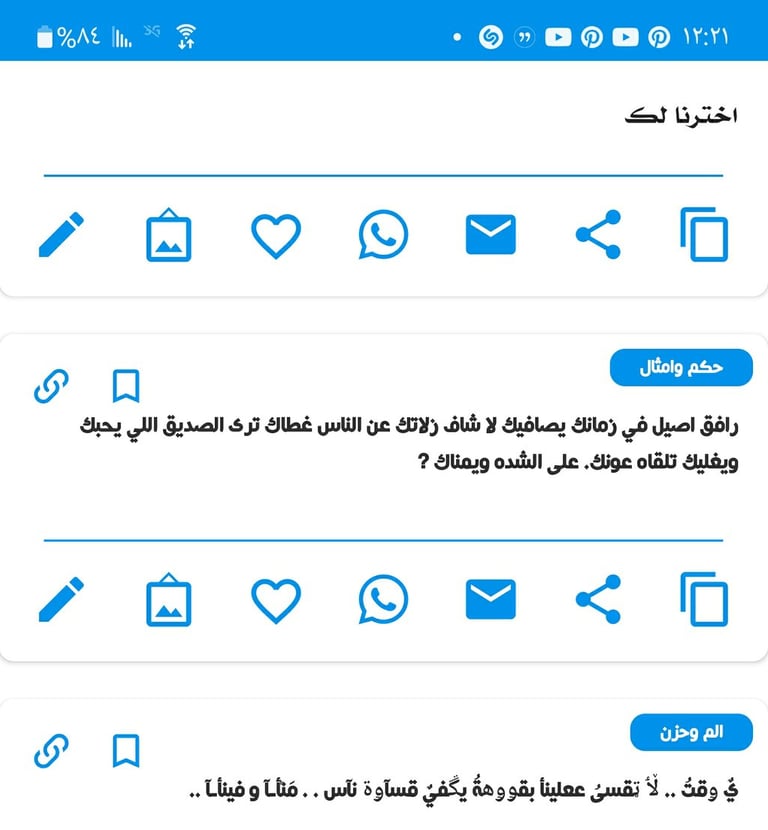The height and width of the screenshot is (830, 768).
Task: Bookmark the حكم وامثال quote
Action: (x=125, y=385)
